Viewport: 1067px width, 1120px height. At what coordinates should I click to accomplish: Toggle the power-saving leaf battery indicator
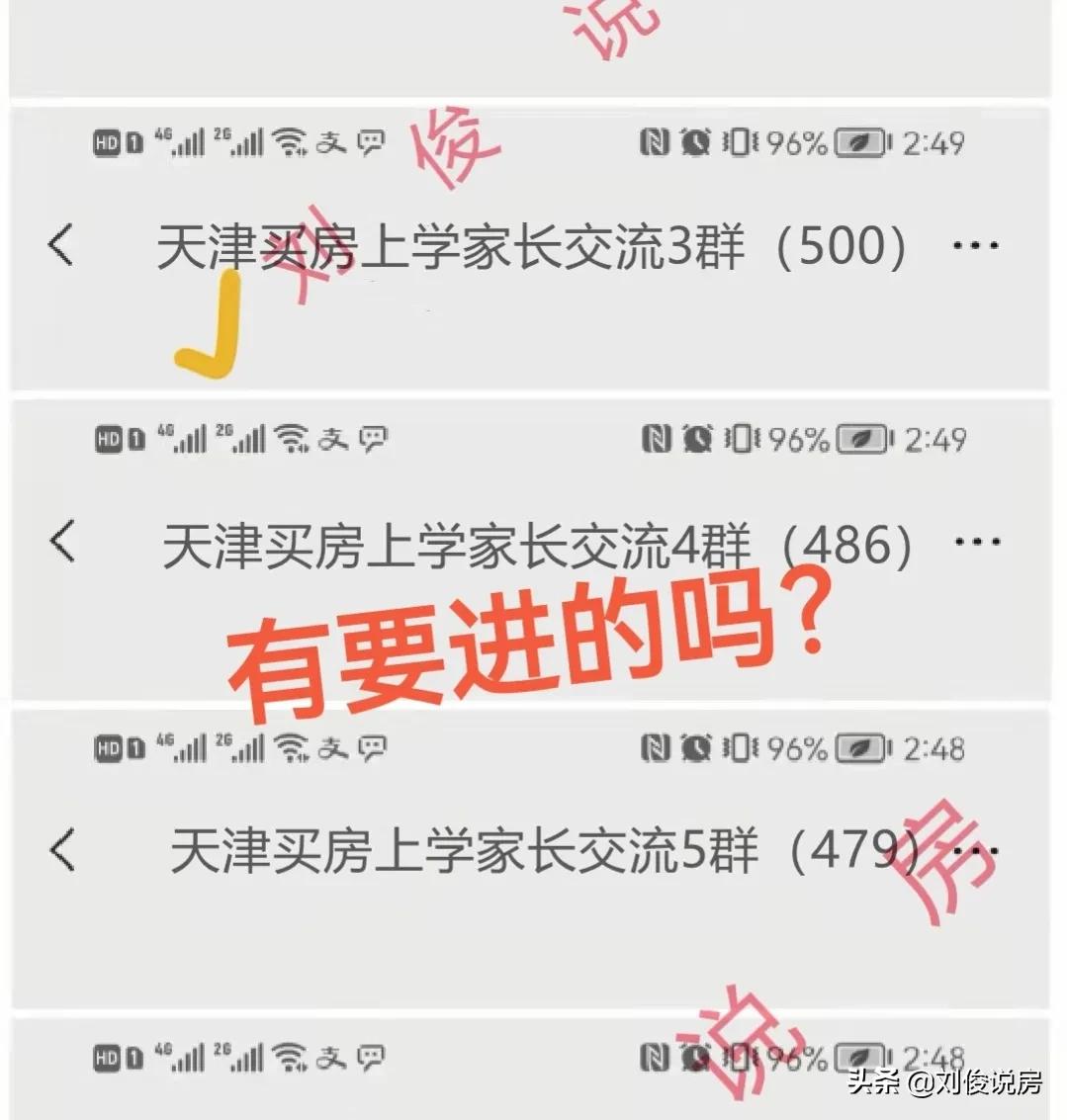pyautogui.click(x=859, y=143)
